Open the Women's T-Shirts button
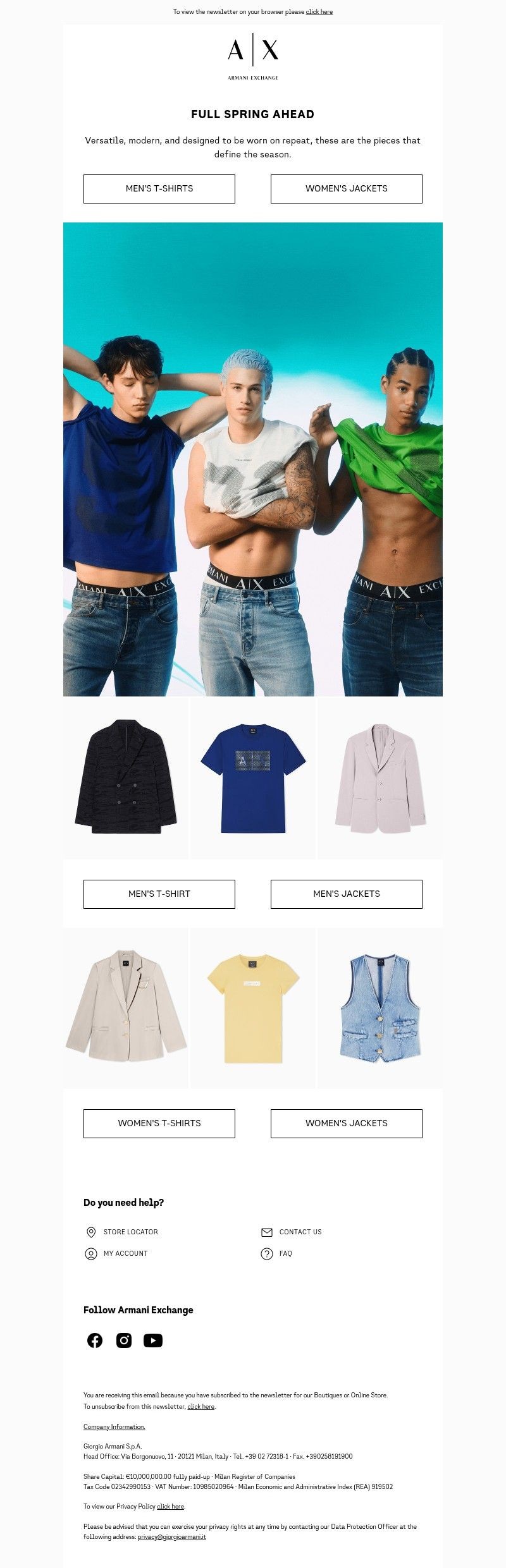 (x=159, y=1123)
